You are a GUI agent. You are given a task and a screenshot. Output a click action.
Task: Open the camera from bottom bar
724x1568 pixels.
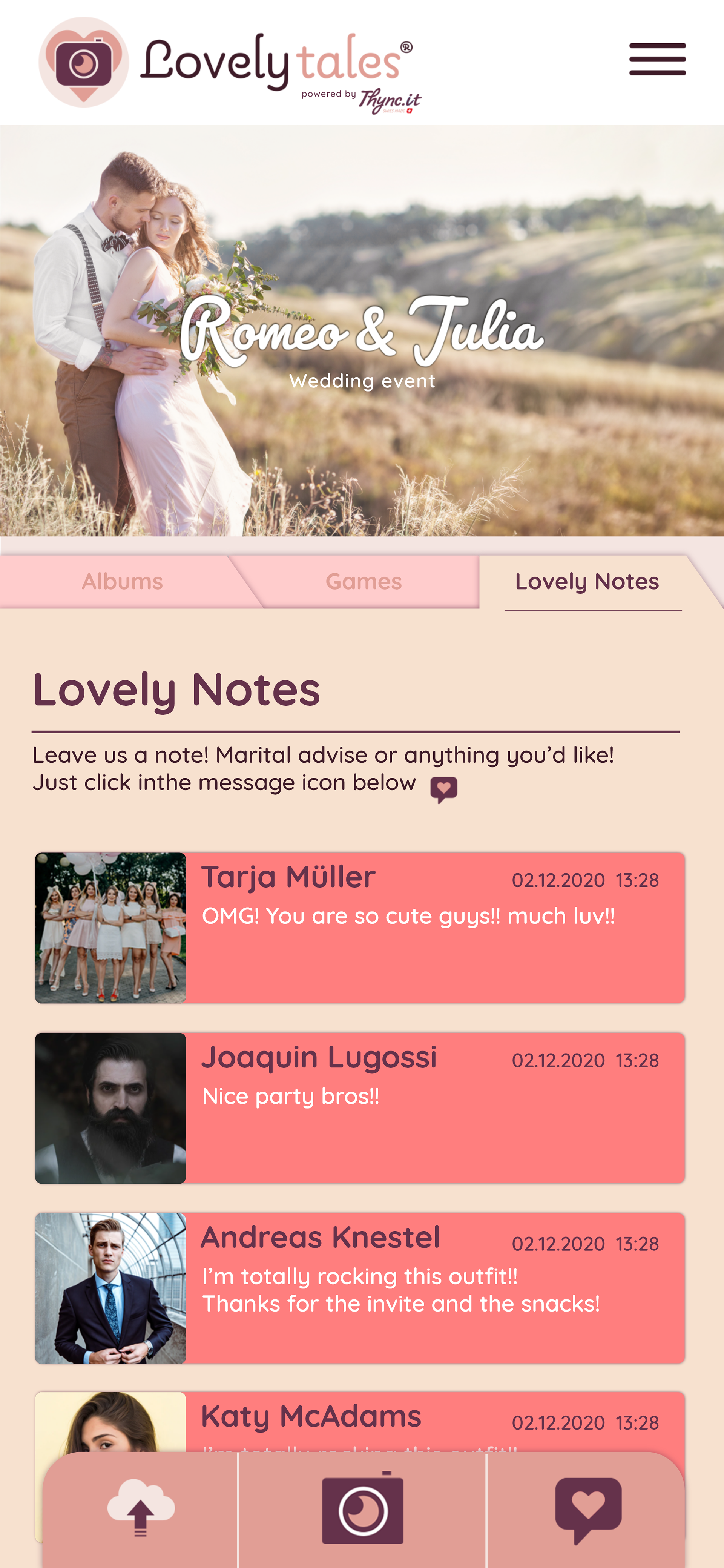point(363,1508)
